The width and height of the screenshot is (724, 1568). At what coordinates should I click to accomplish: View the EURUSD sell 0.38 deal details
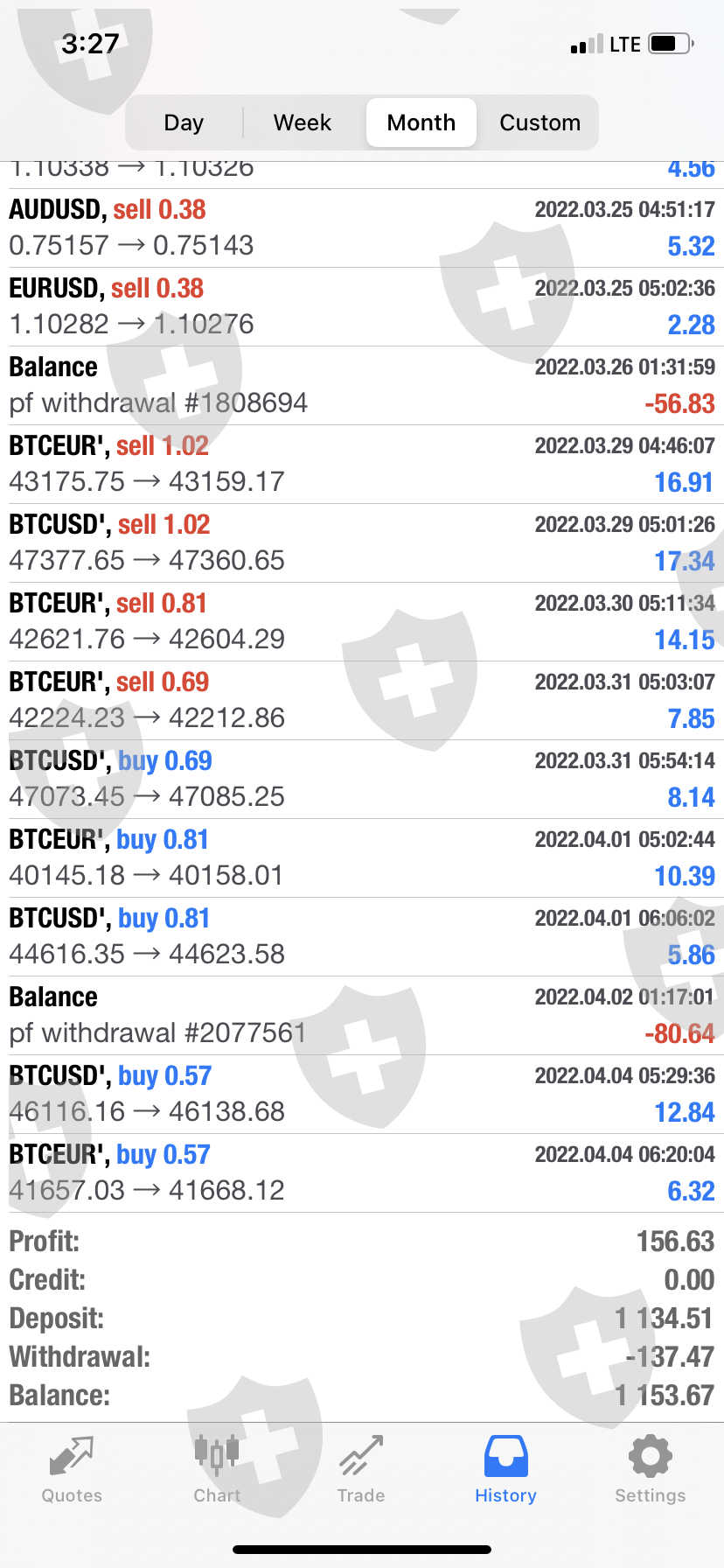pos(362,306)
